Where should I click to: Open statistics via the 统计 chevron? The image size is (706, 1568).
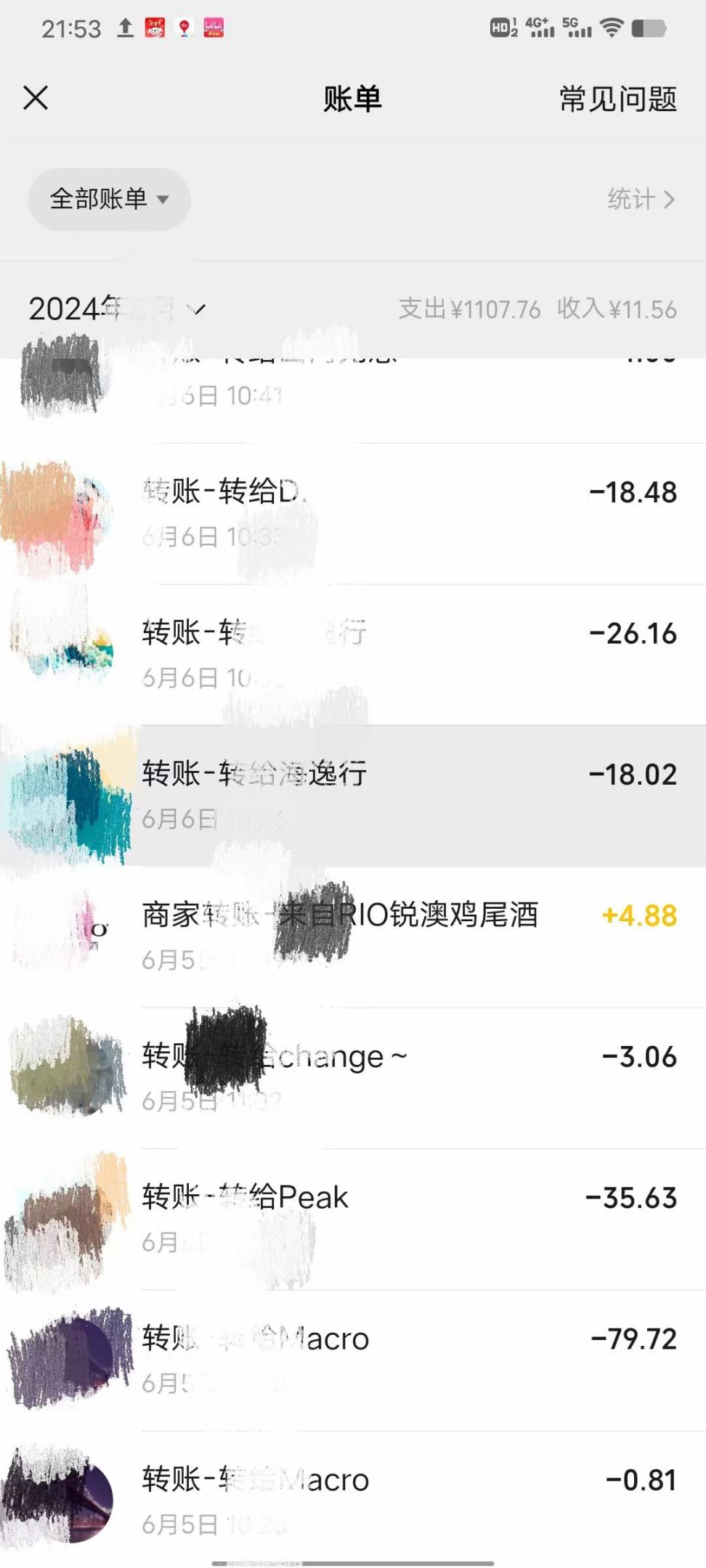(x=669, y=199)
